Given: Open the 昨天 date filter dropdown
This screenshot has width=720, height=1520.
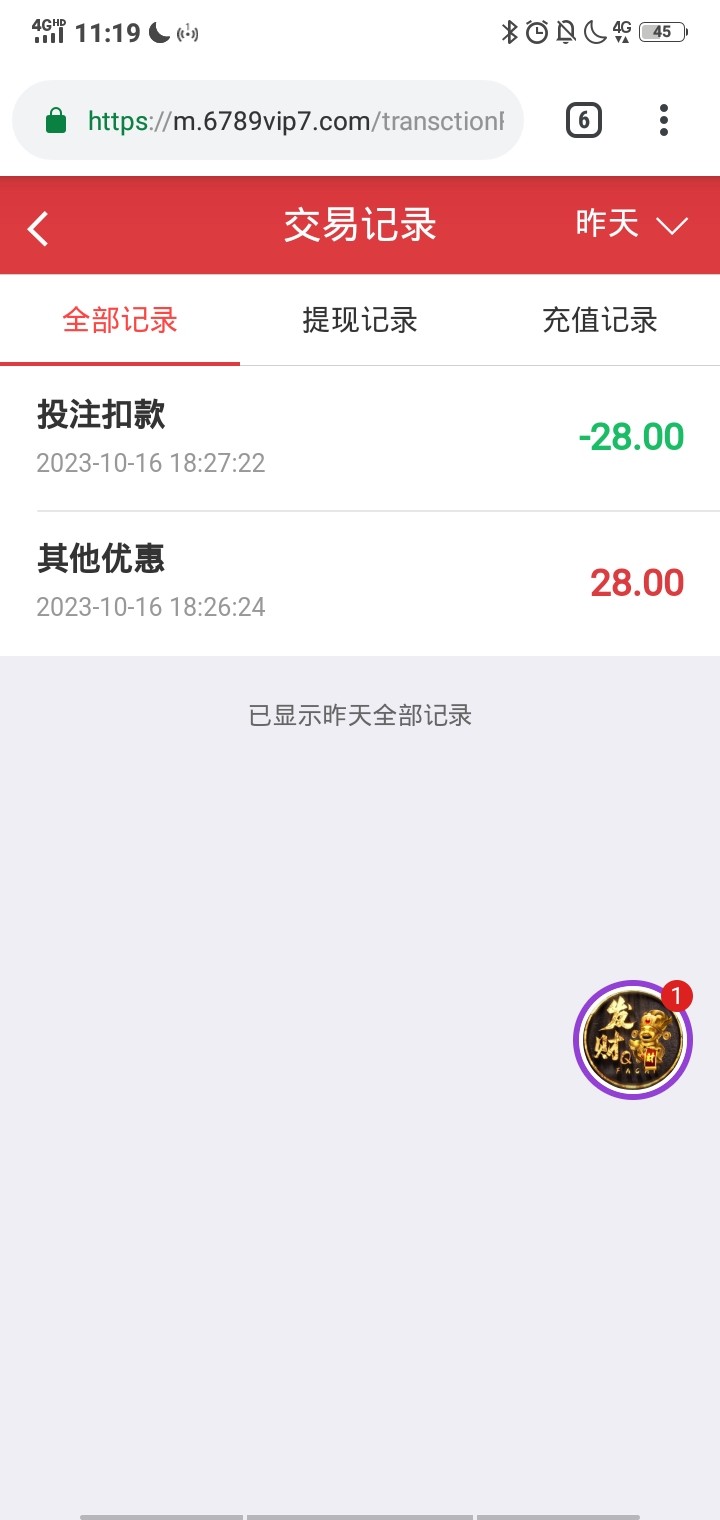Looking at the screenshot, I should coord(631,224).
